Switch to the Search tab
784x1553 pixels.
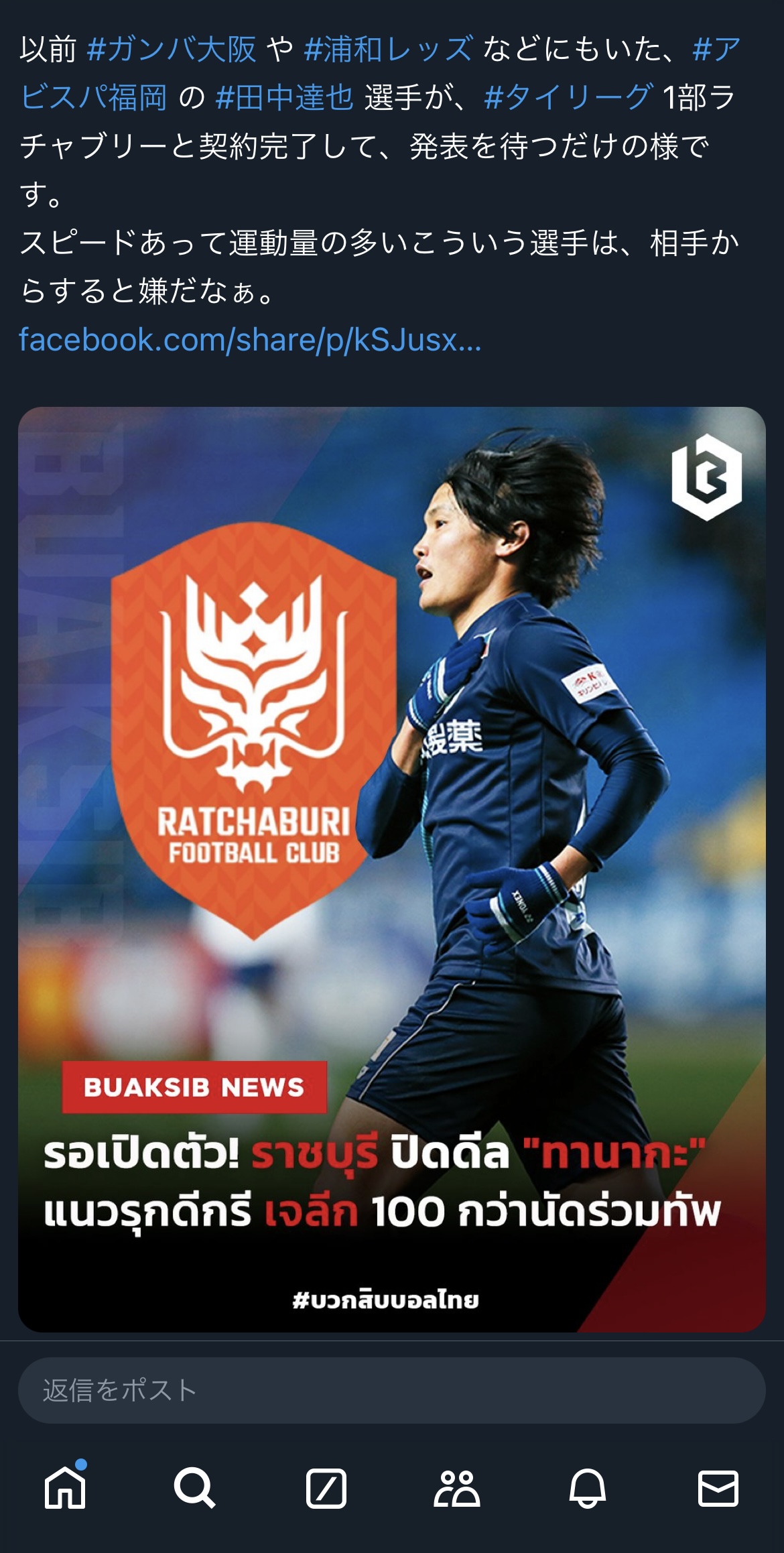pyautogui.click(x=195, y=1488)
